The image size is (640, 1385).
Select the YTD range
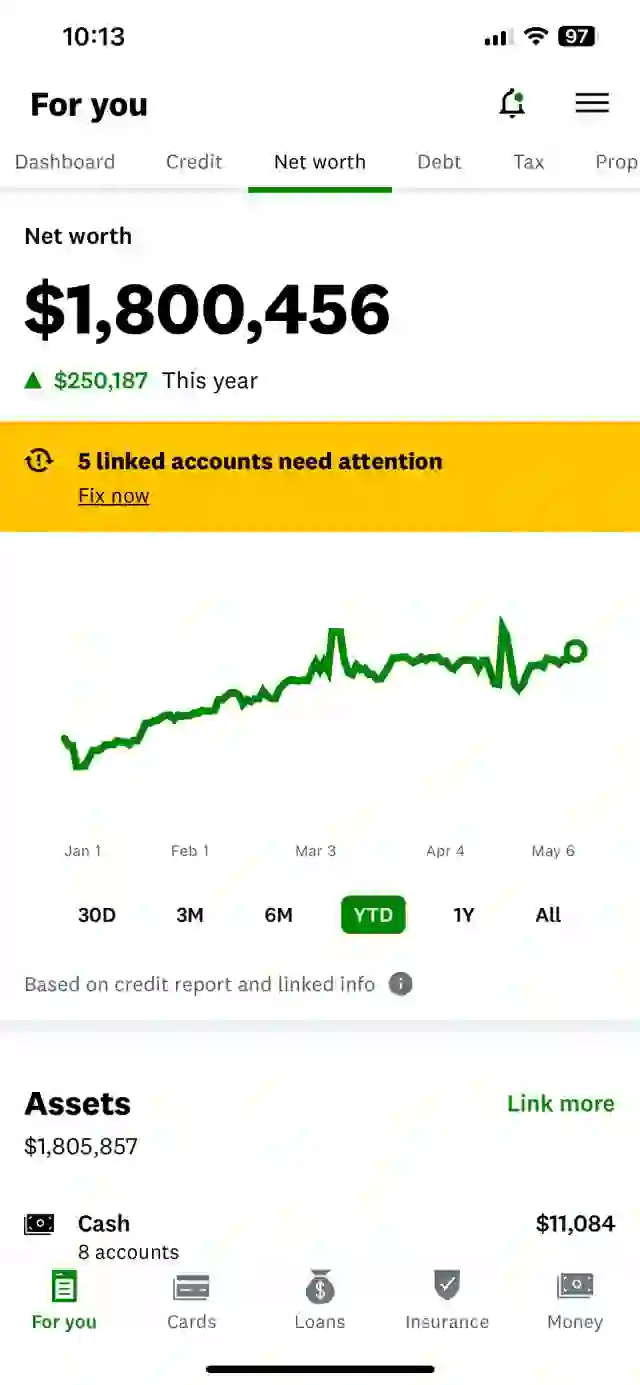(x=373, y=915)
